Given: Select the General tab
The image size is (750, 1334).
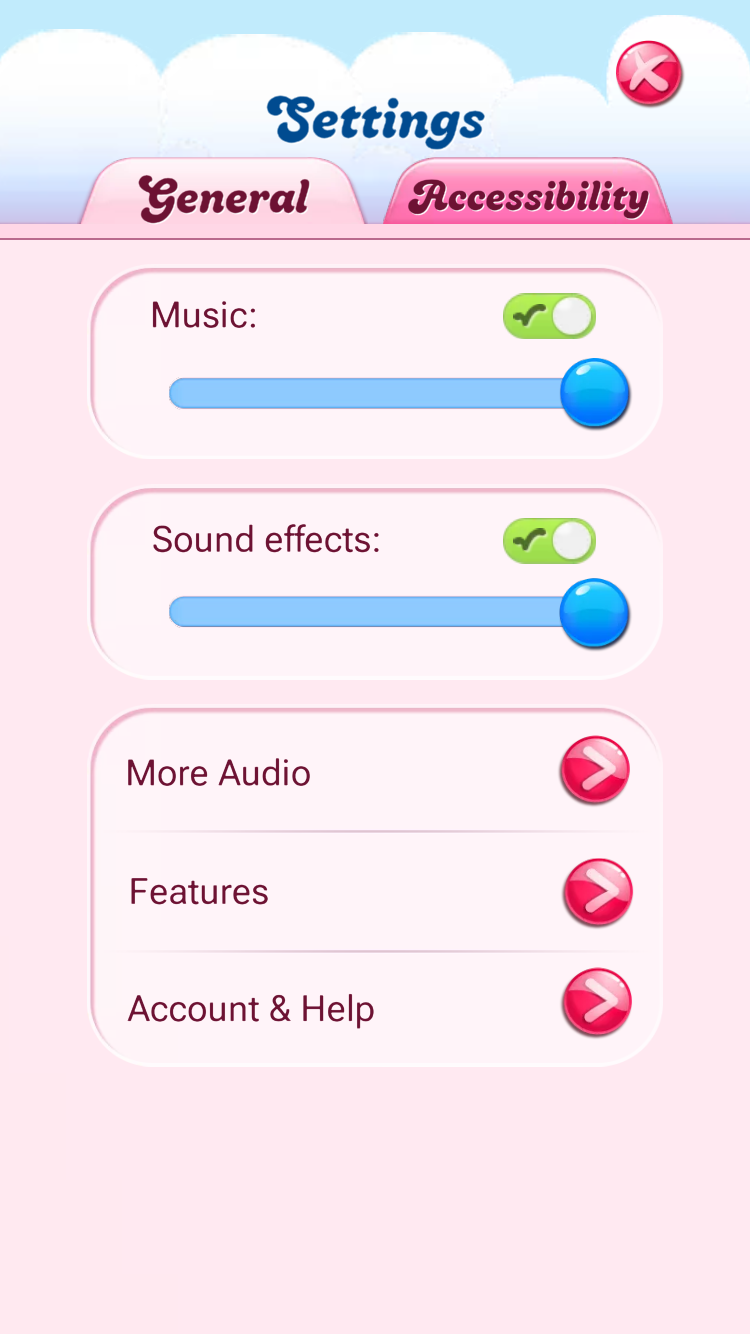Looking at the screenshot, I should (x=223, y=198).
